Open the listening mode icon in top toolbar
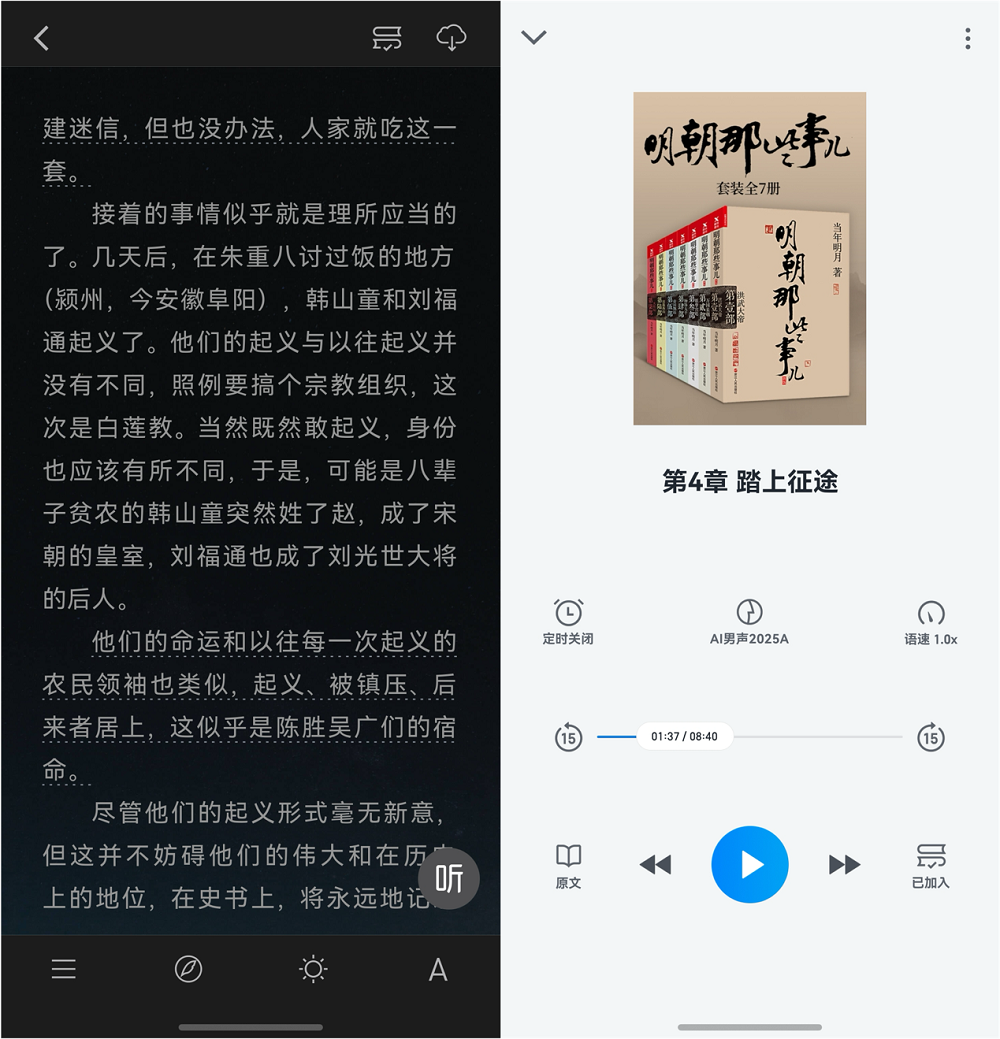The height and width of the screenshot is (1039, 1000). click(x=387, y=38)
